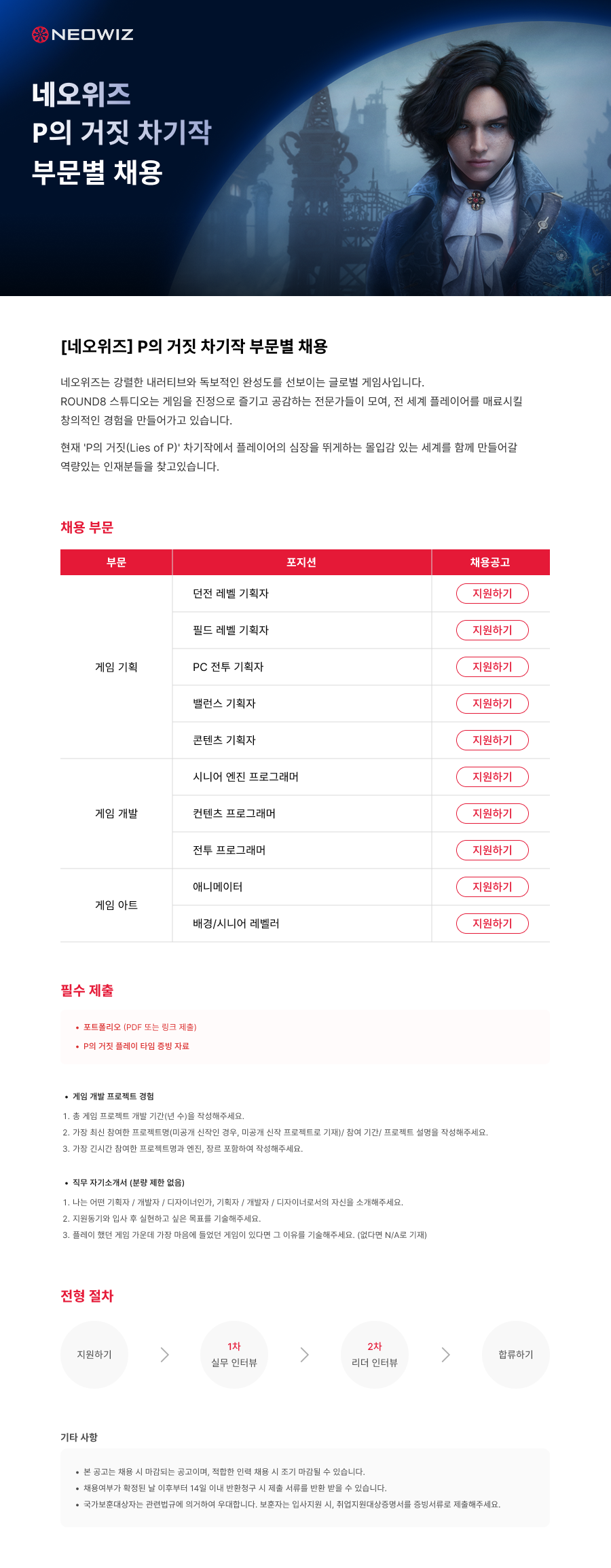
Task: Apply for the 필드 레벨 기획자 position
Action: coord(492,630)
